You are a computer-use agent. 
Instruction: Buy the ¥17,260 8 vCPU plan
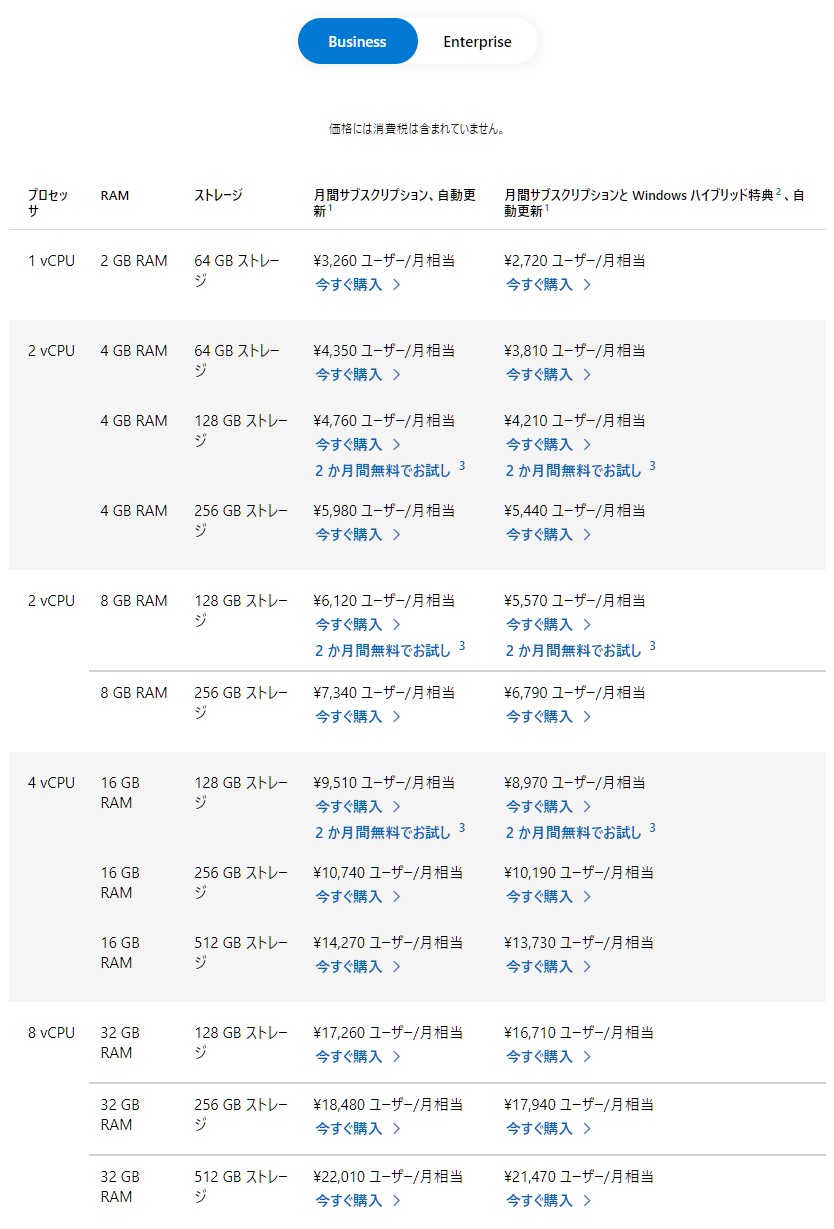pyautogui.click(x=357, y=1057)
